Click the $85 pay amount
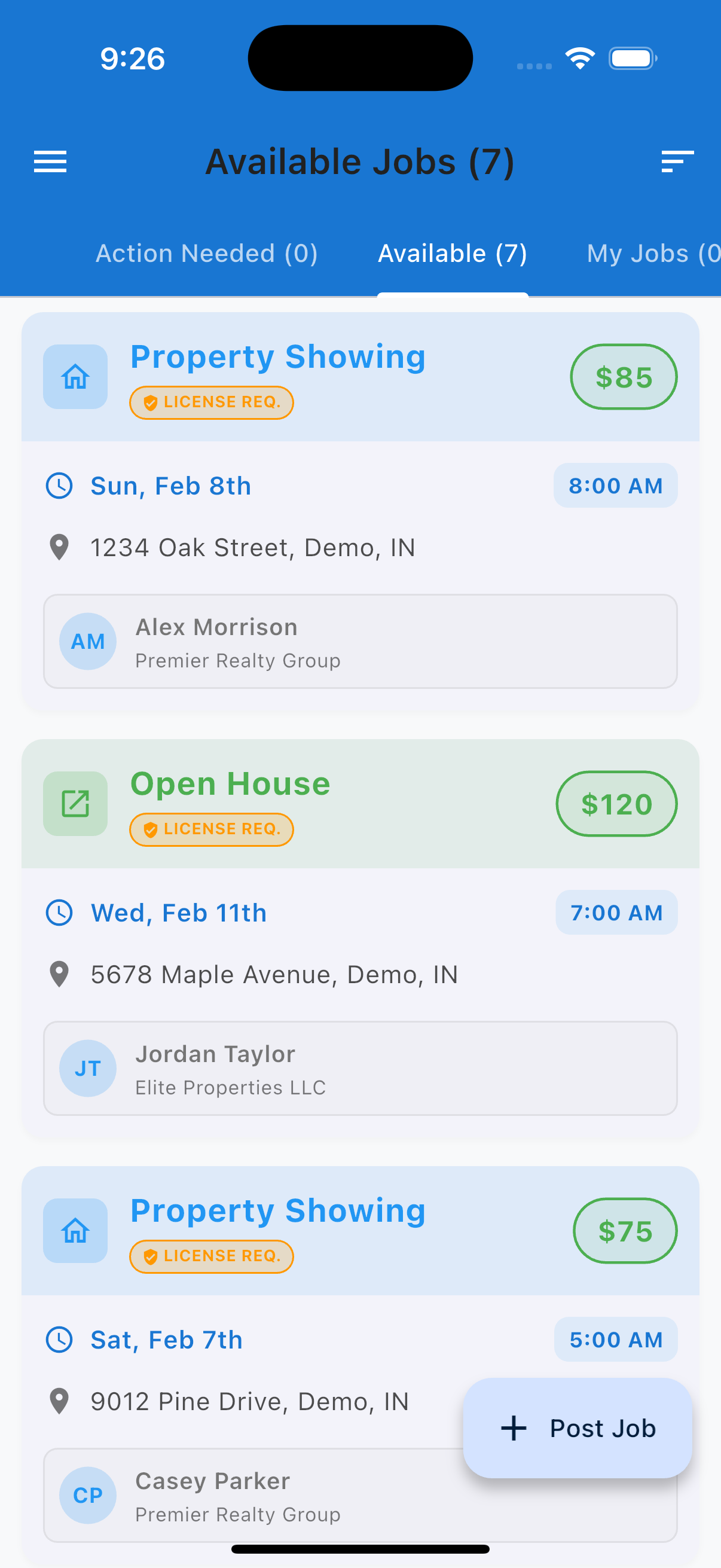721x1568 pixels. (x=623, y=376)
